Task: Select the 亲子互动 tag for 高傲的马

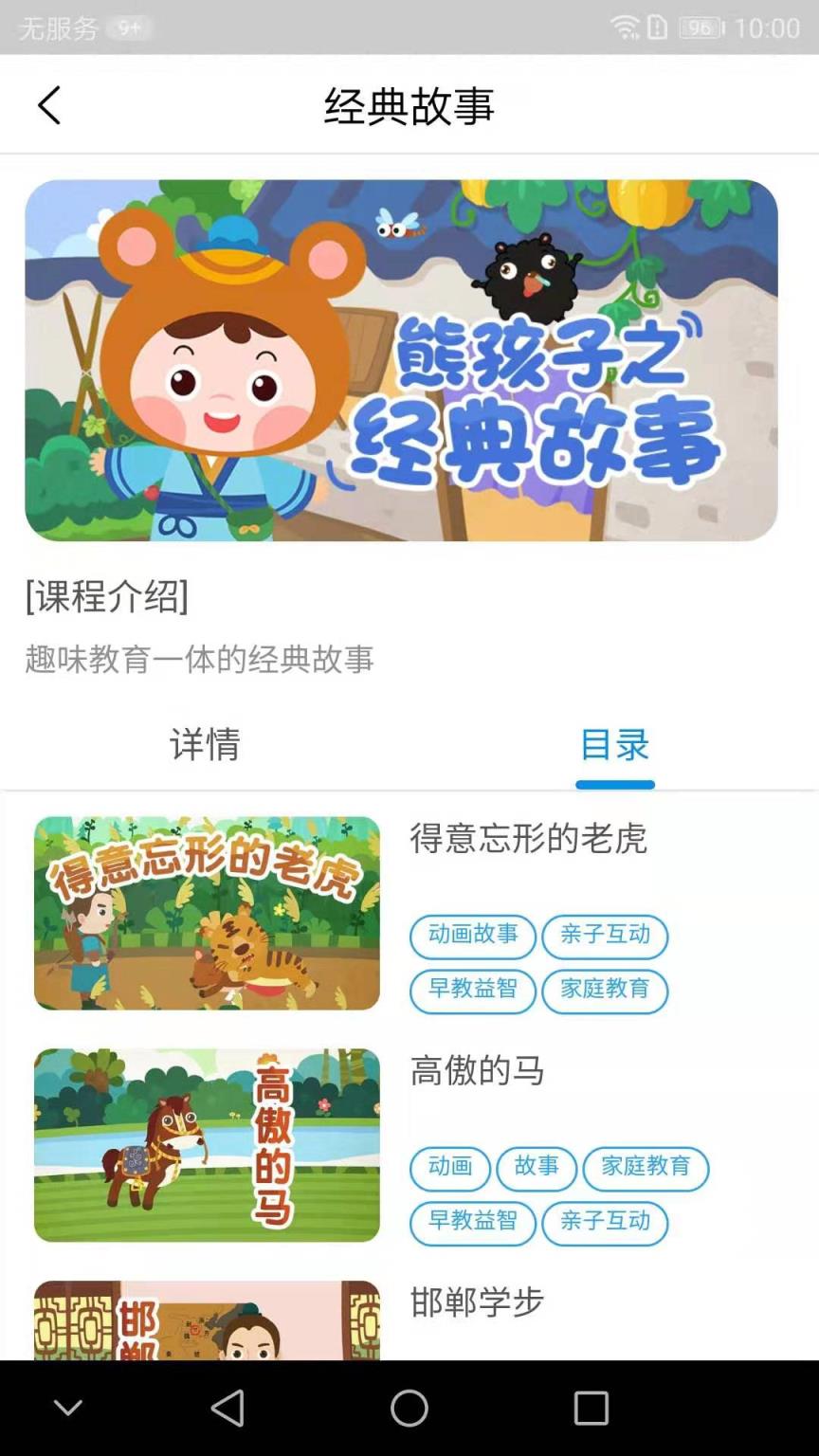Action: (606, 1224)
